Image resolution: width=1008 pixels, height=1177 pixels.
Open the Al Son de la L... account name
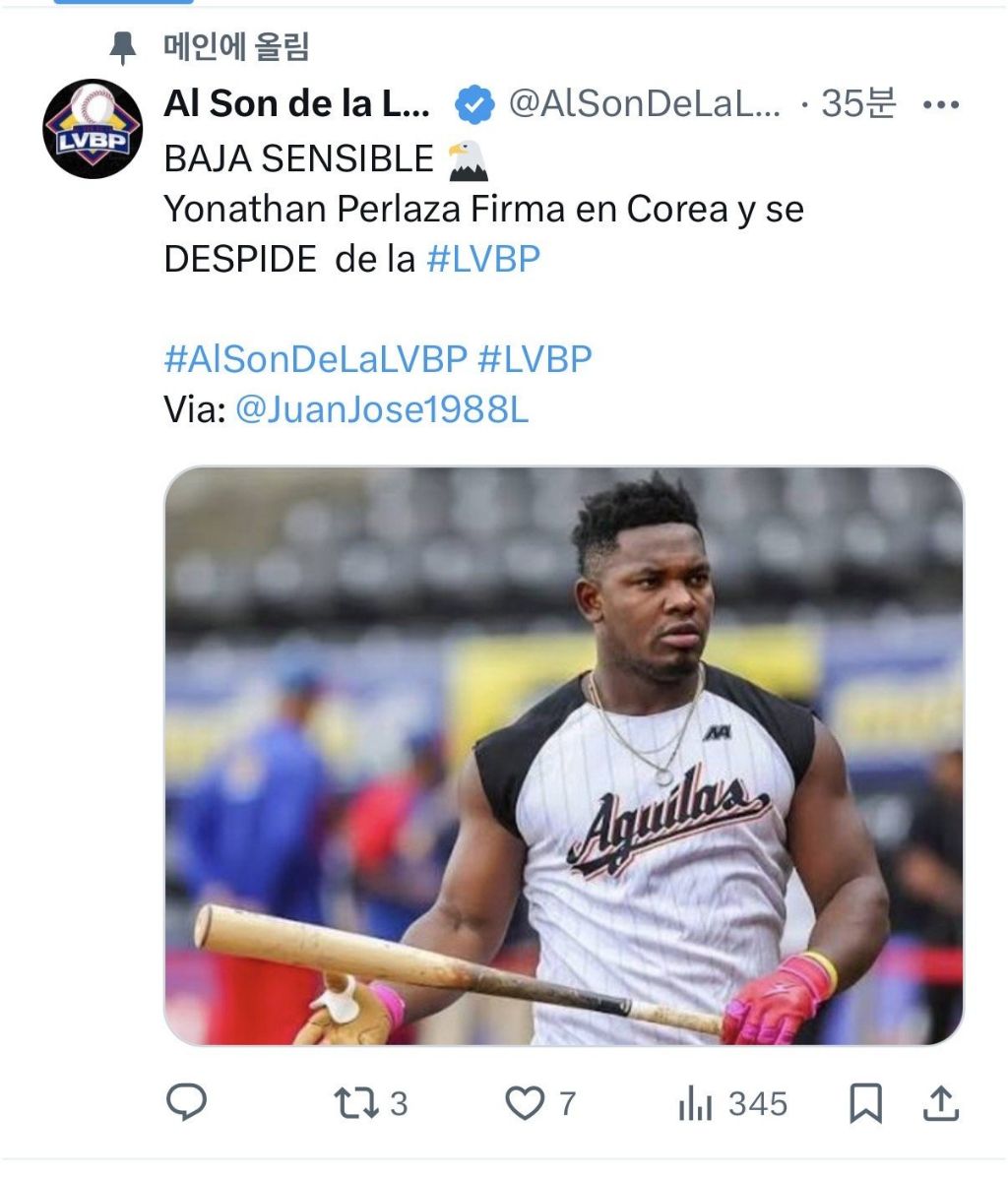point(297,103)
